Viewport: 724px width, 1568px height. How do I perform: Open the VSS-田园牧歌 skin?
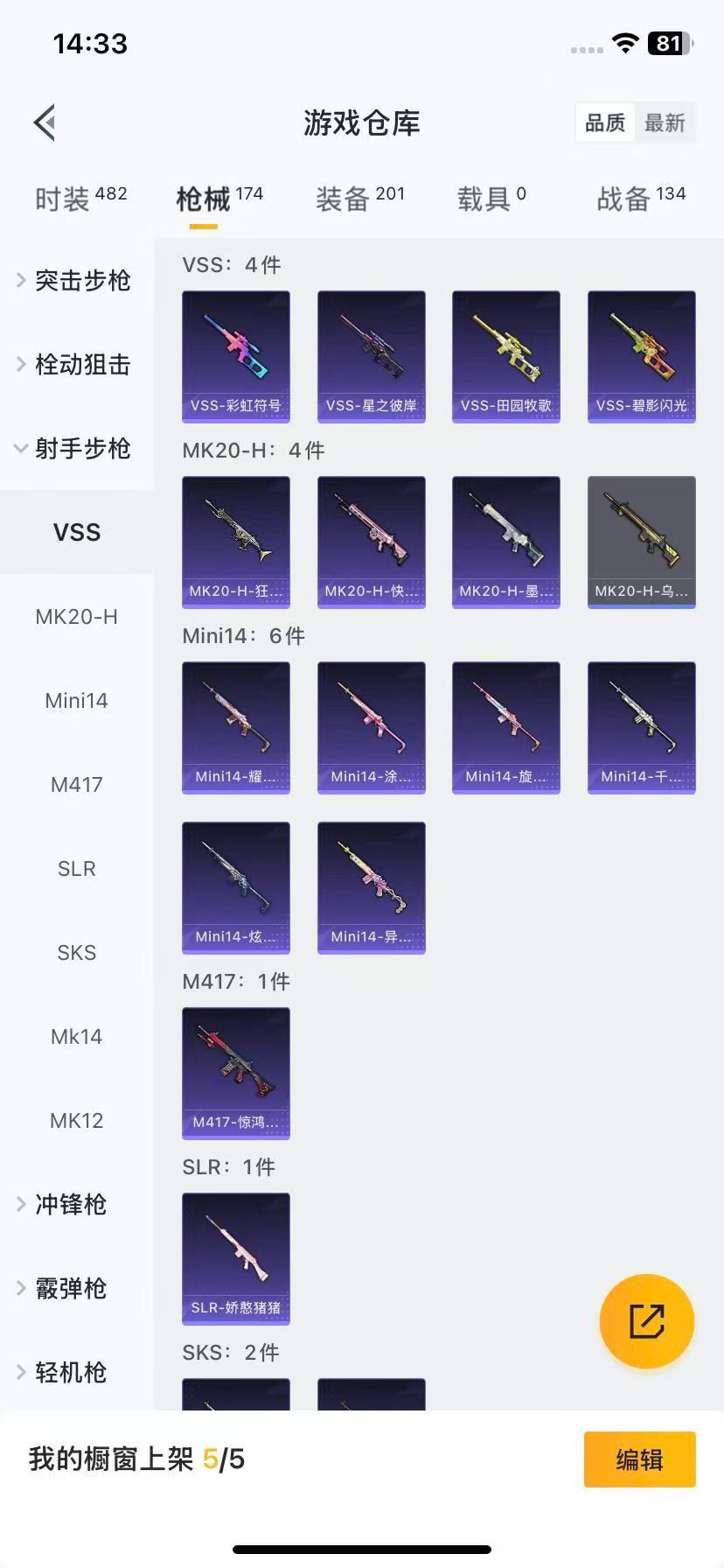click(x=506, y=356)
